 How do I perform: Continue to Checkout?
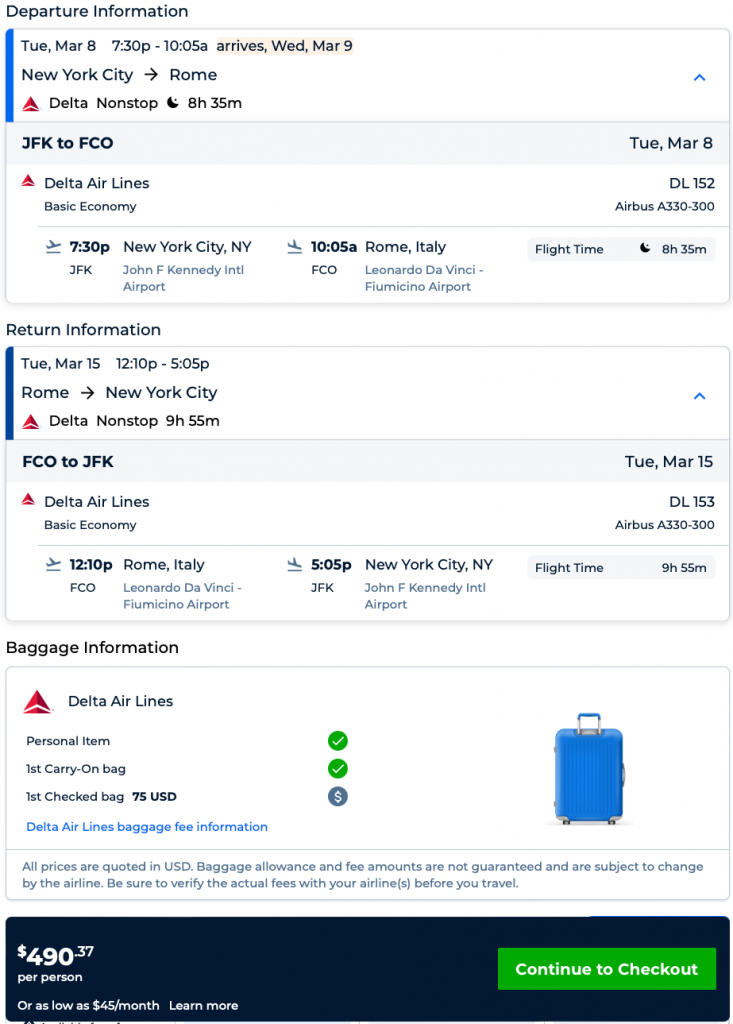(x=606, y=969)
